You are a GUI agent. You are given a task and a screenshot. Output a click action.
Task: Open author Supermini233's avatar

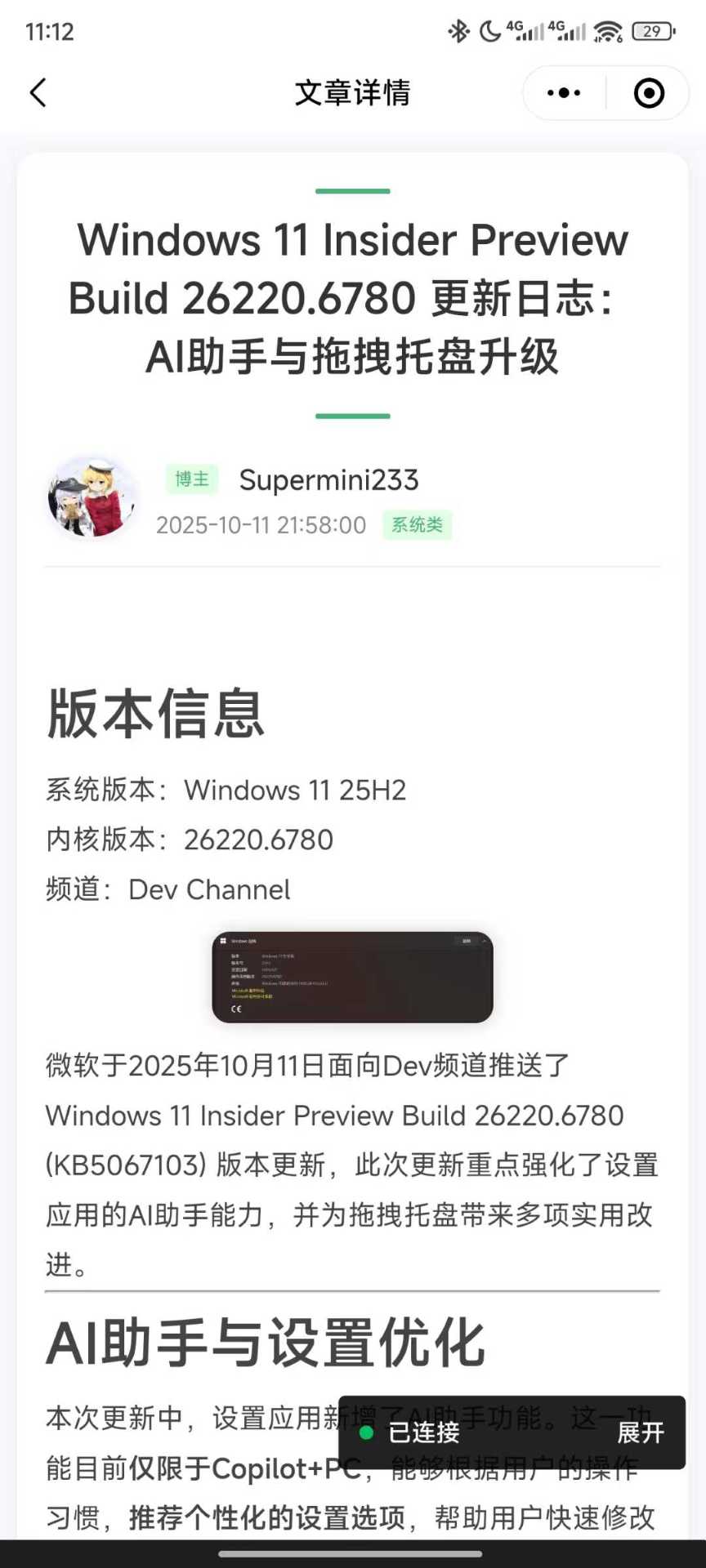coord(92,497)
